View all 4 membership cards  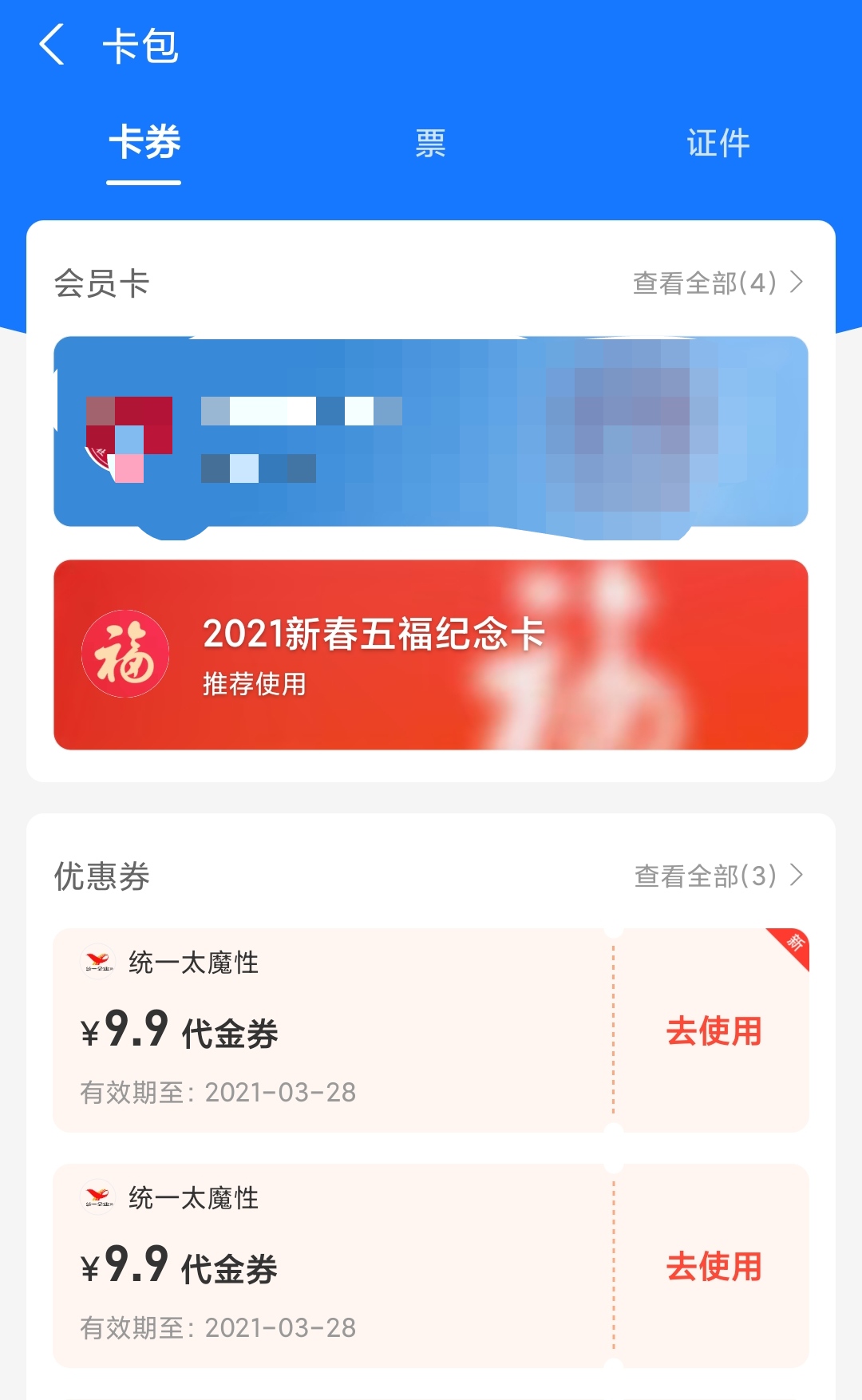point(717,283)
